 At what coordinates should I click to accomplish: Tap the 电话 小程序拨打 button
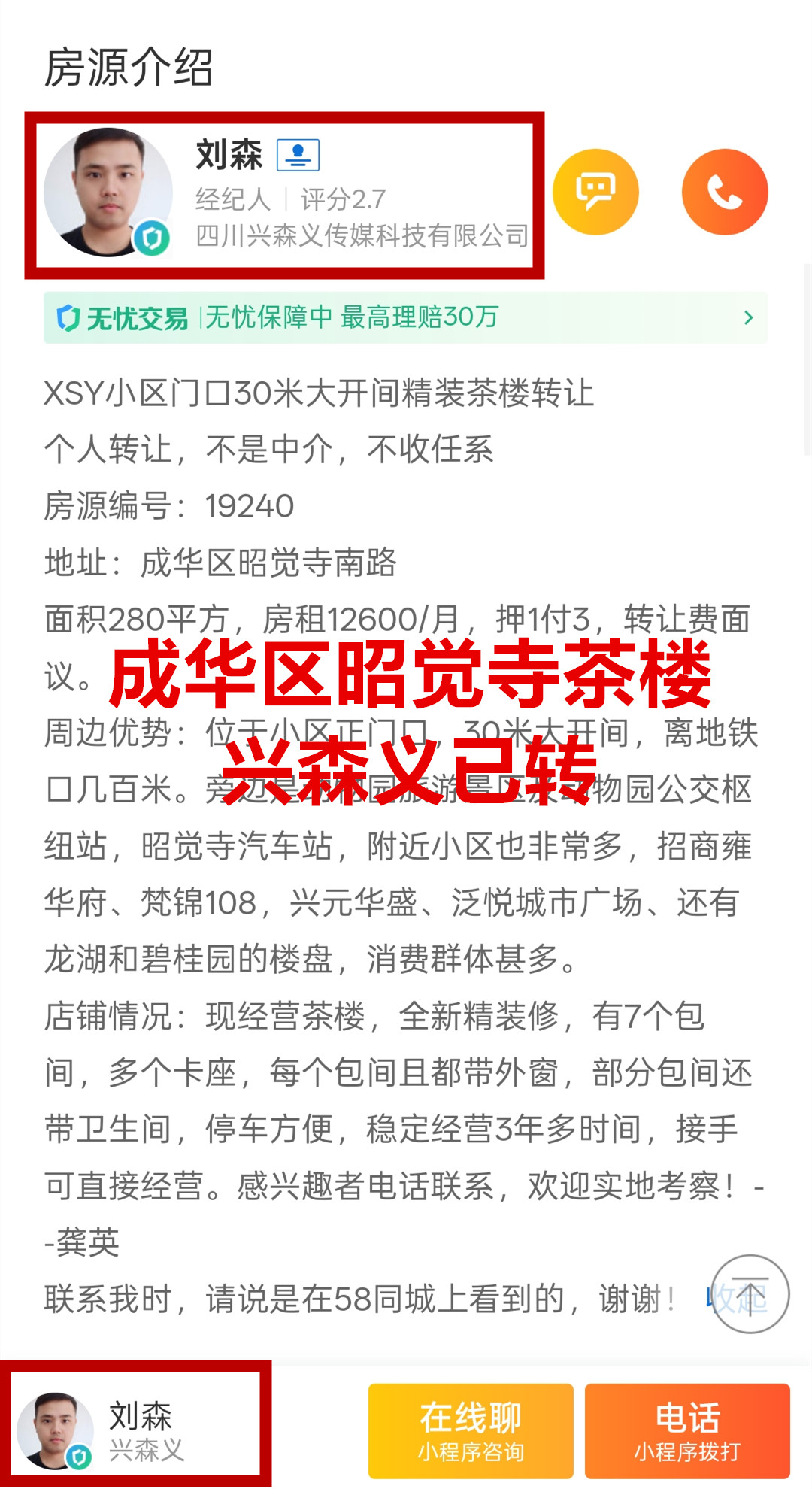(687, 1430)
